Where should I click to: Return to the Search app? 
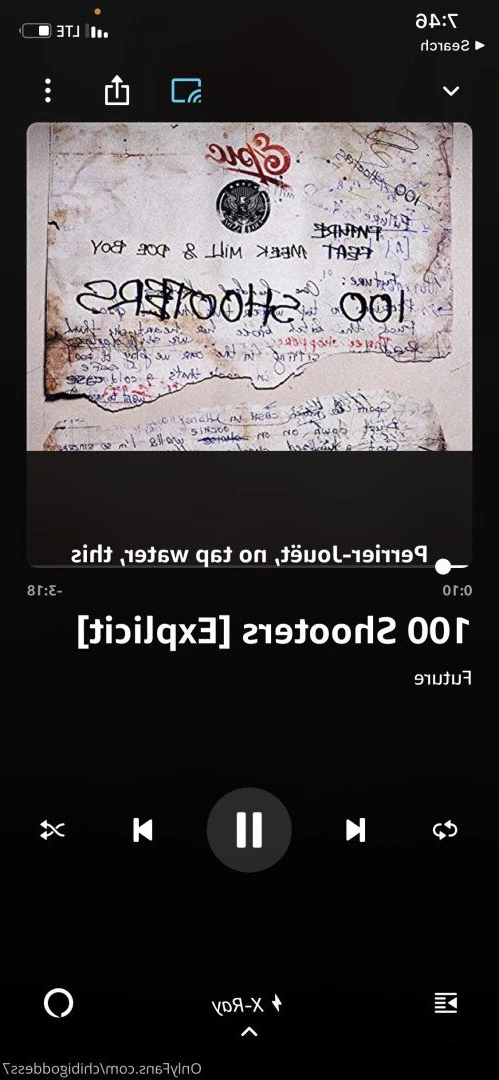(x=444, y=46)
